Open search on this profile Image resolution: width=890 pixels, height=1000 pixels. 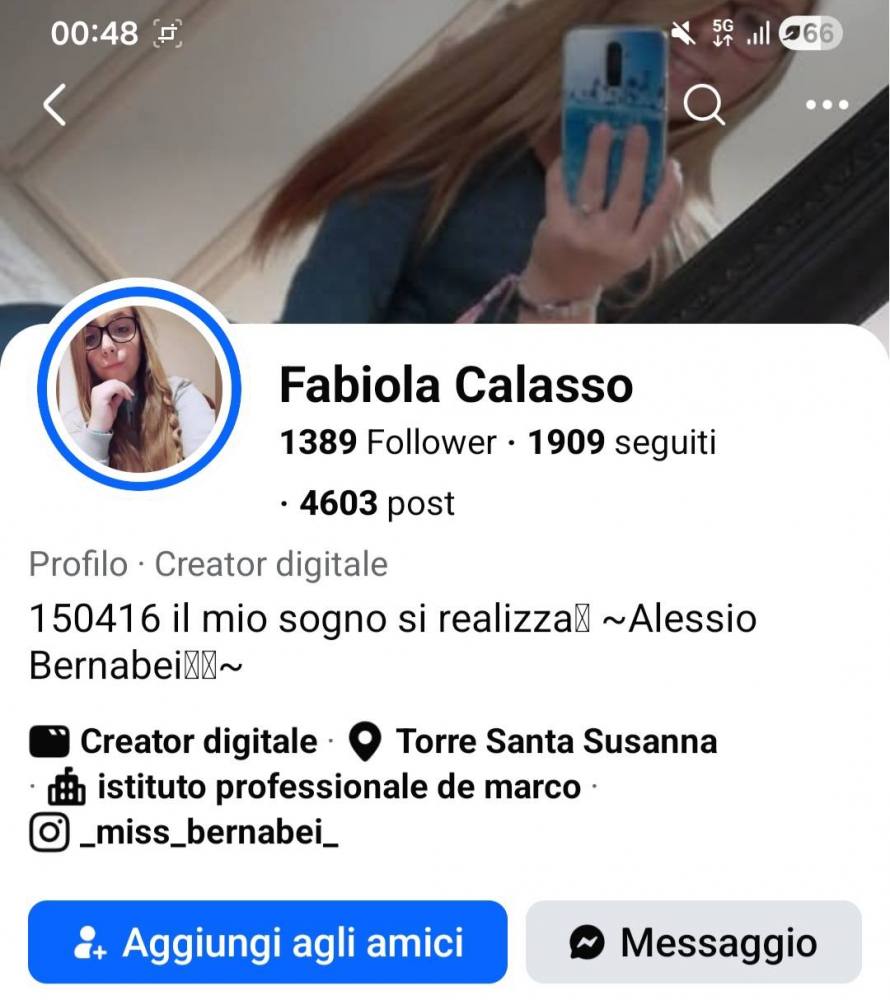(x=704, y=104)
